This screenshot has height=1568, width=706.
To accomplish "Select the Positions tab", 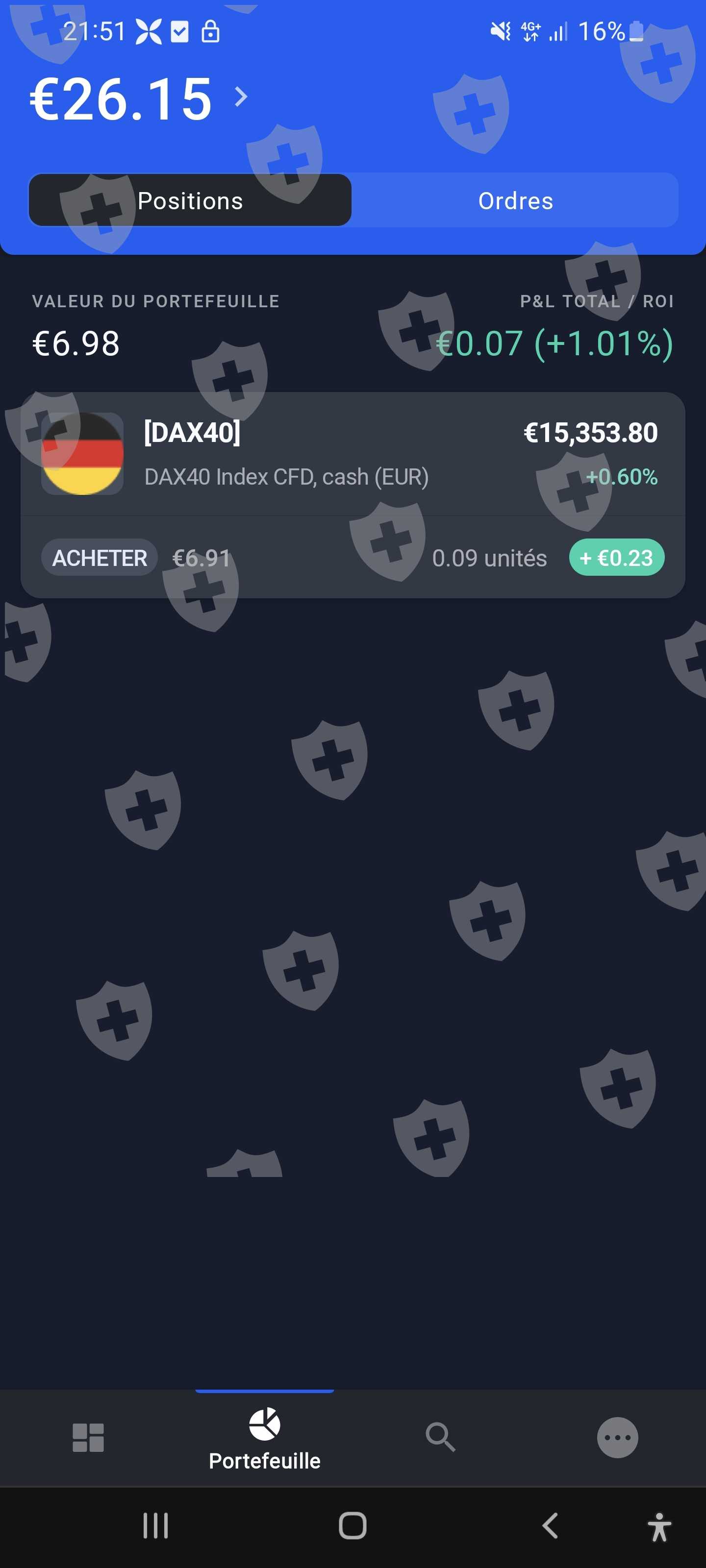I will (x=190, y=200).
